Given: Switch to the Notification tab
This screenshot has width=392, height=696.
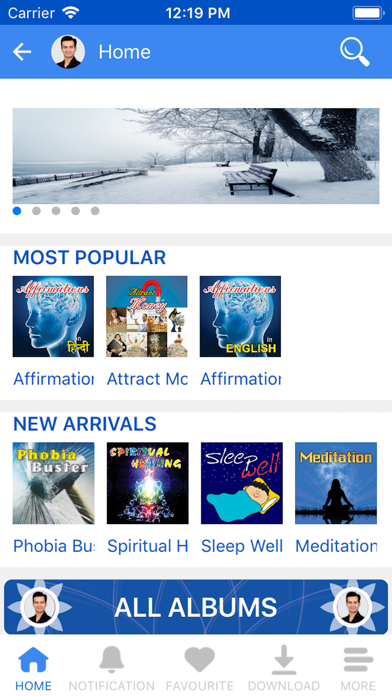Looking at the screenshot, I should 111,669.
